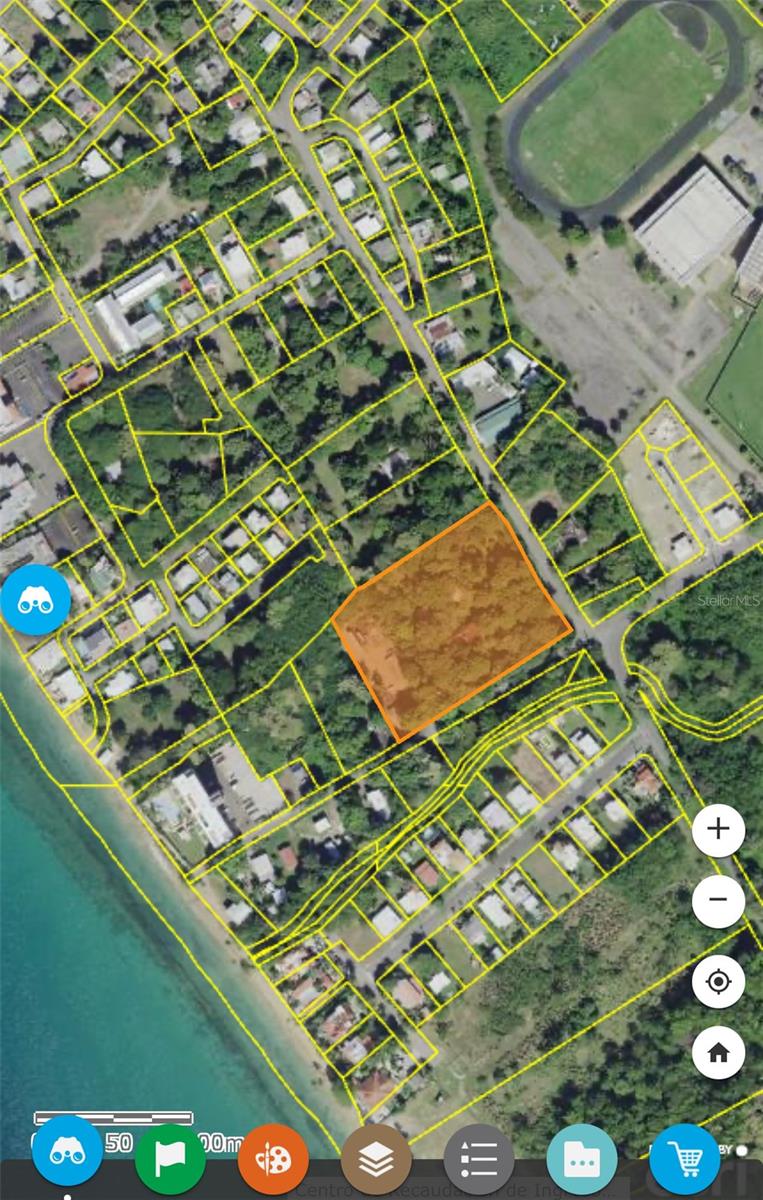Image resolution: width=763 pixels, height=1200 pixels.
Task: Open the green flag tool
Action: pos(170,1158)
